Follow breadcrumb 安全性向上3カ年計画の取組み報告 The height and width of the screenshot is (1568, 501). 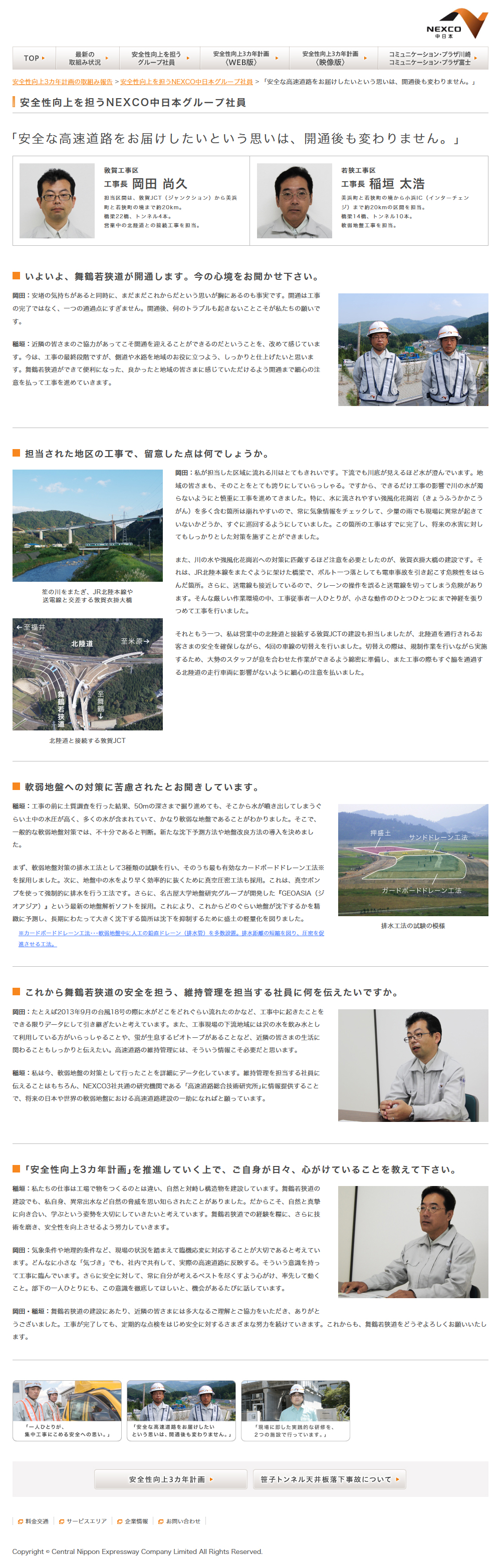[62, 82]
